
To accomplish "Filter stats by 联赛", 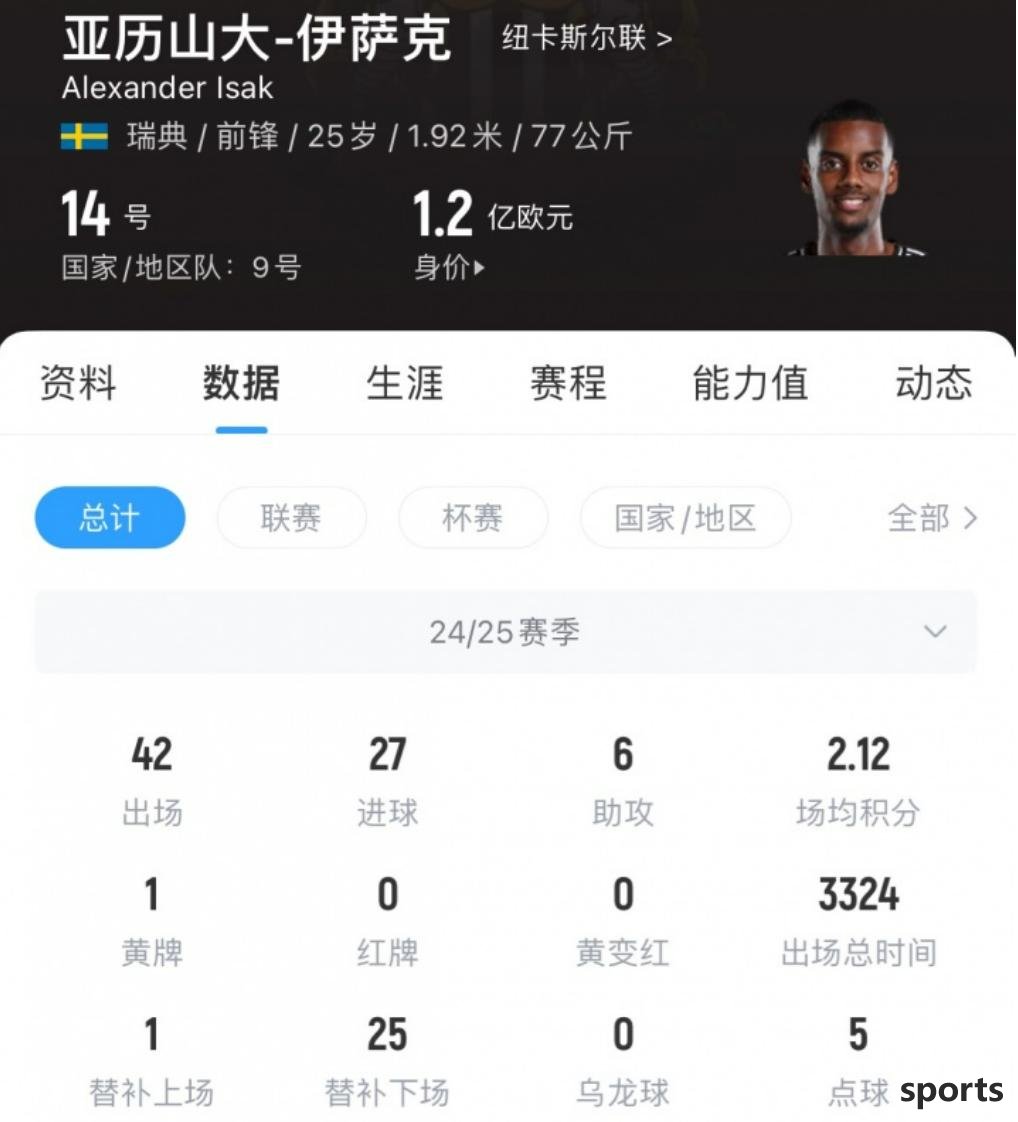I will pos(291,518).
